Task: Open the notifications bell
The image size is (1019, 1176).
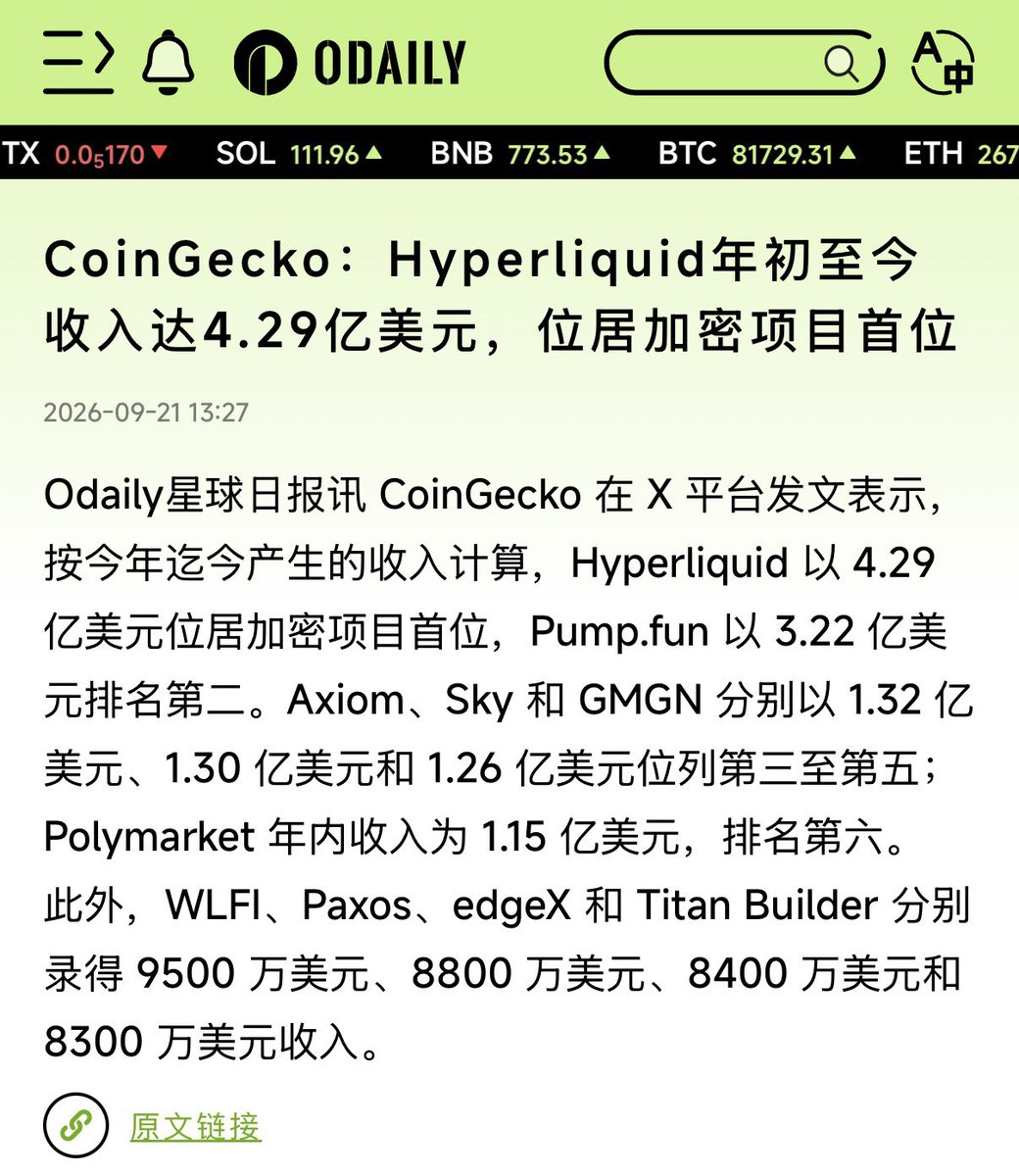Action: click(x=168, y=63)
